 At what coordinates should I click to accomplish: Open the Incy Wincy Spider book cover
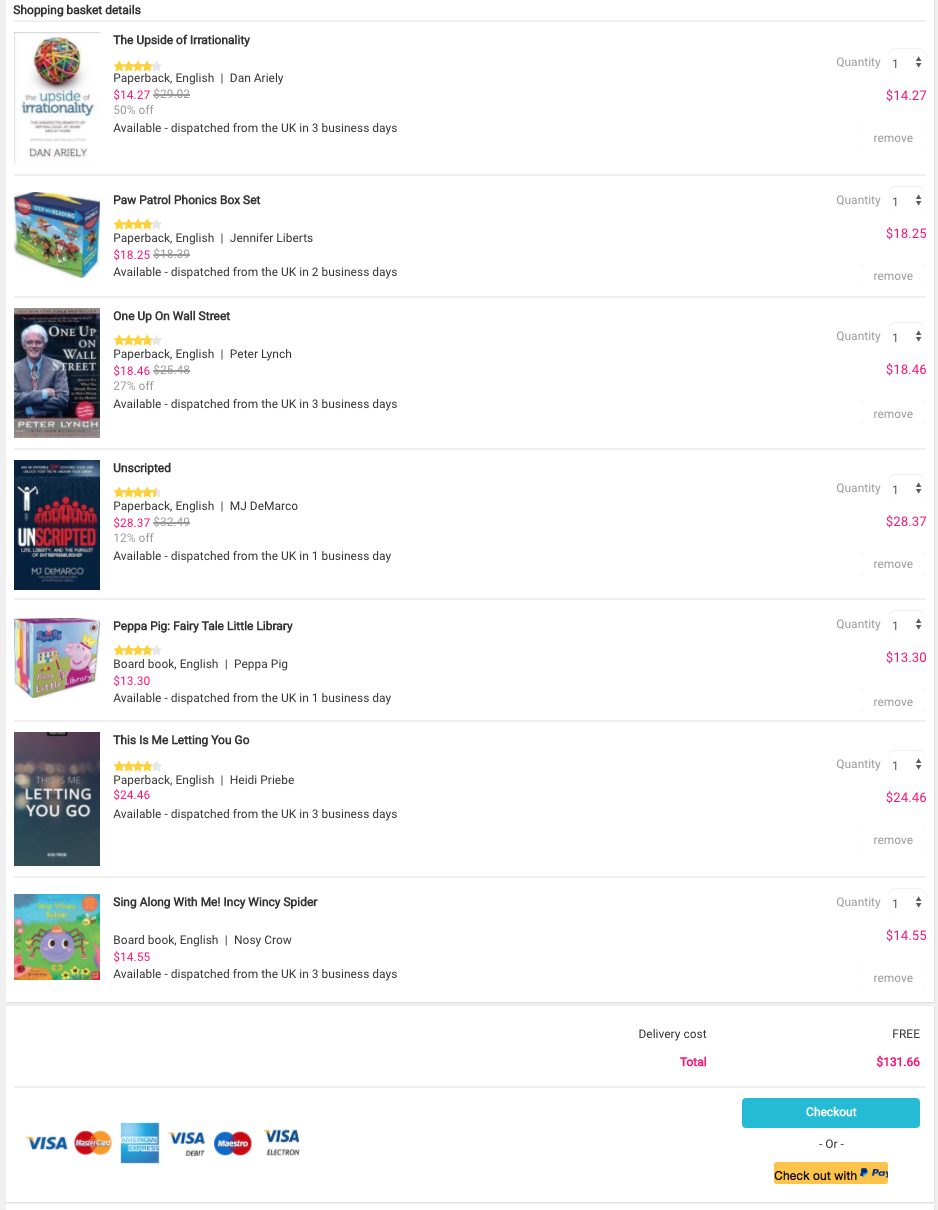[57, 937]
